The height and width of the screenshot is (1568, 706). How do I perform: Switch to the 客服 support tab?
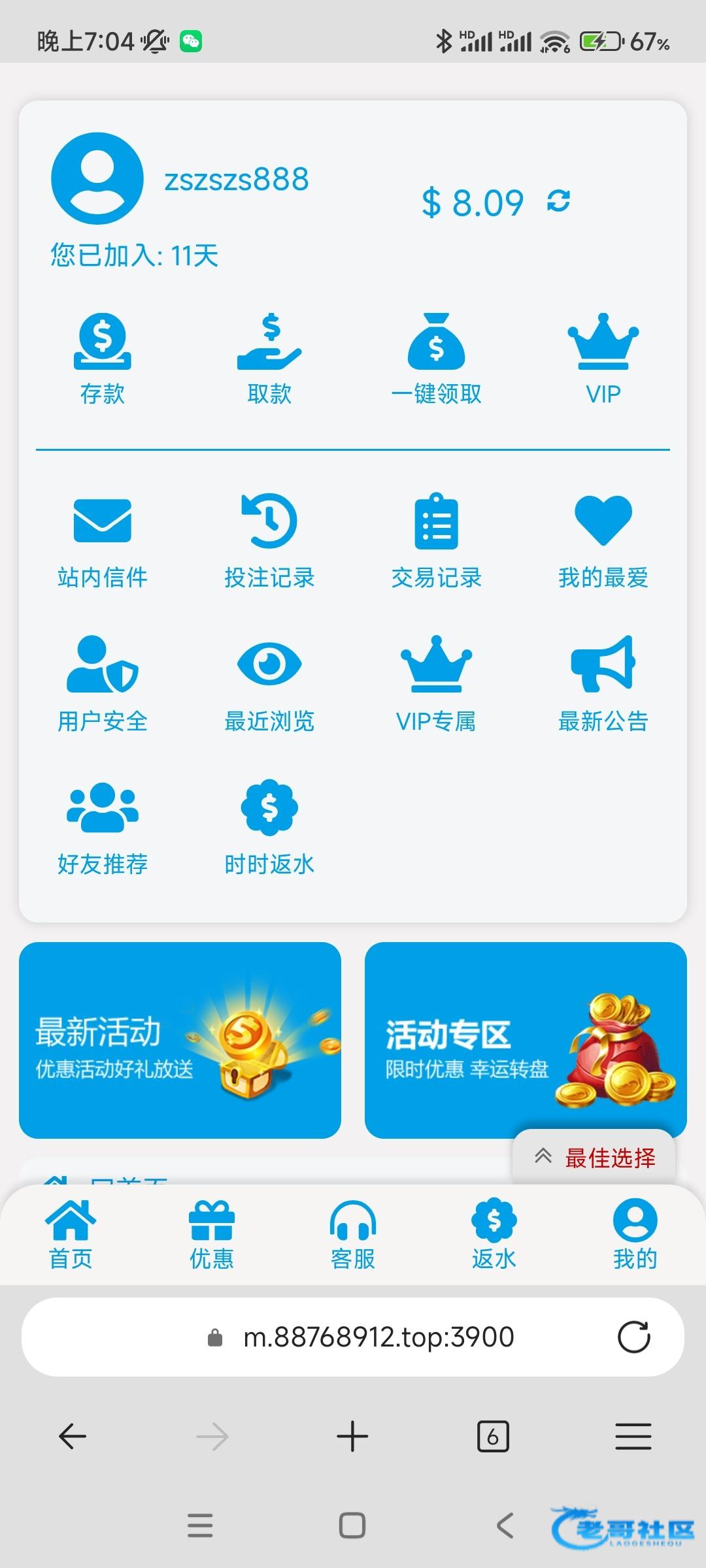click(x=353, y=1235)
